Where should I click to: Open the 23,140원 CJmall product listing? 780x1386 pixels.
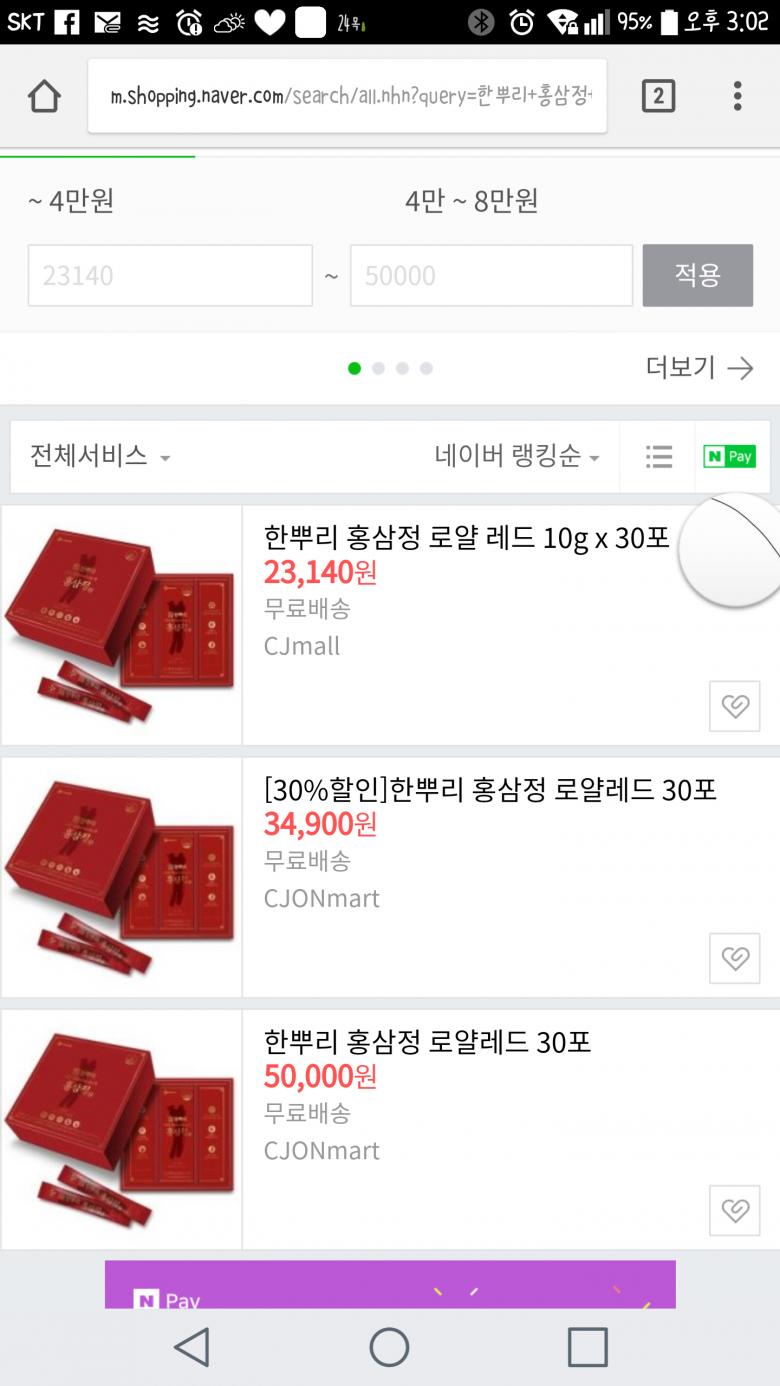tap(466, 539)
